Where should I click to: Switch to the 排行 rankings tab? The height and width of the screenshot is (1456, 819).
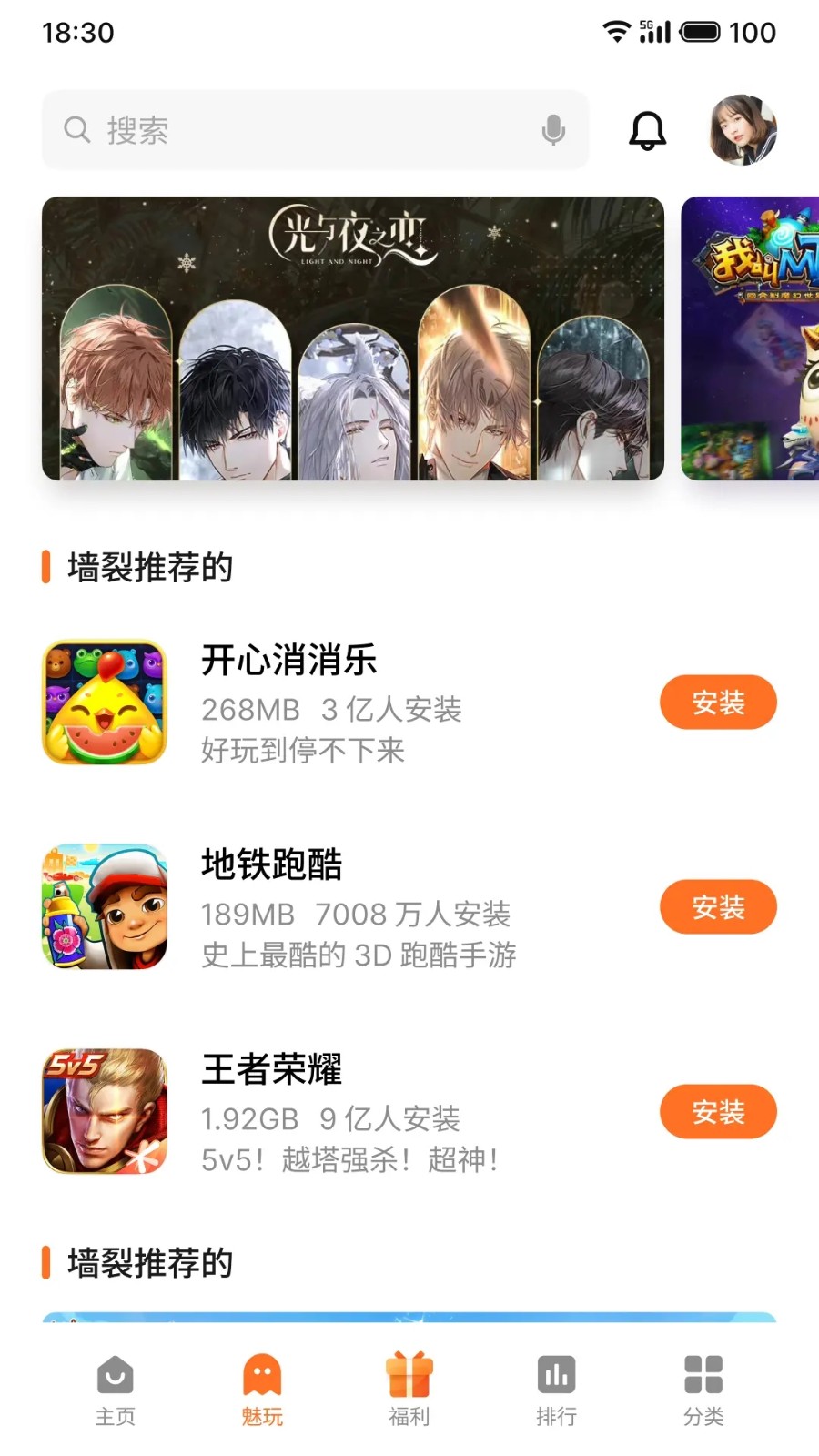pyautogui.click(x=556, y=1389)
